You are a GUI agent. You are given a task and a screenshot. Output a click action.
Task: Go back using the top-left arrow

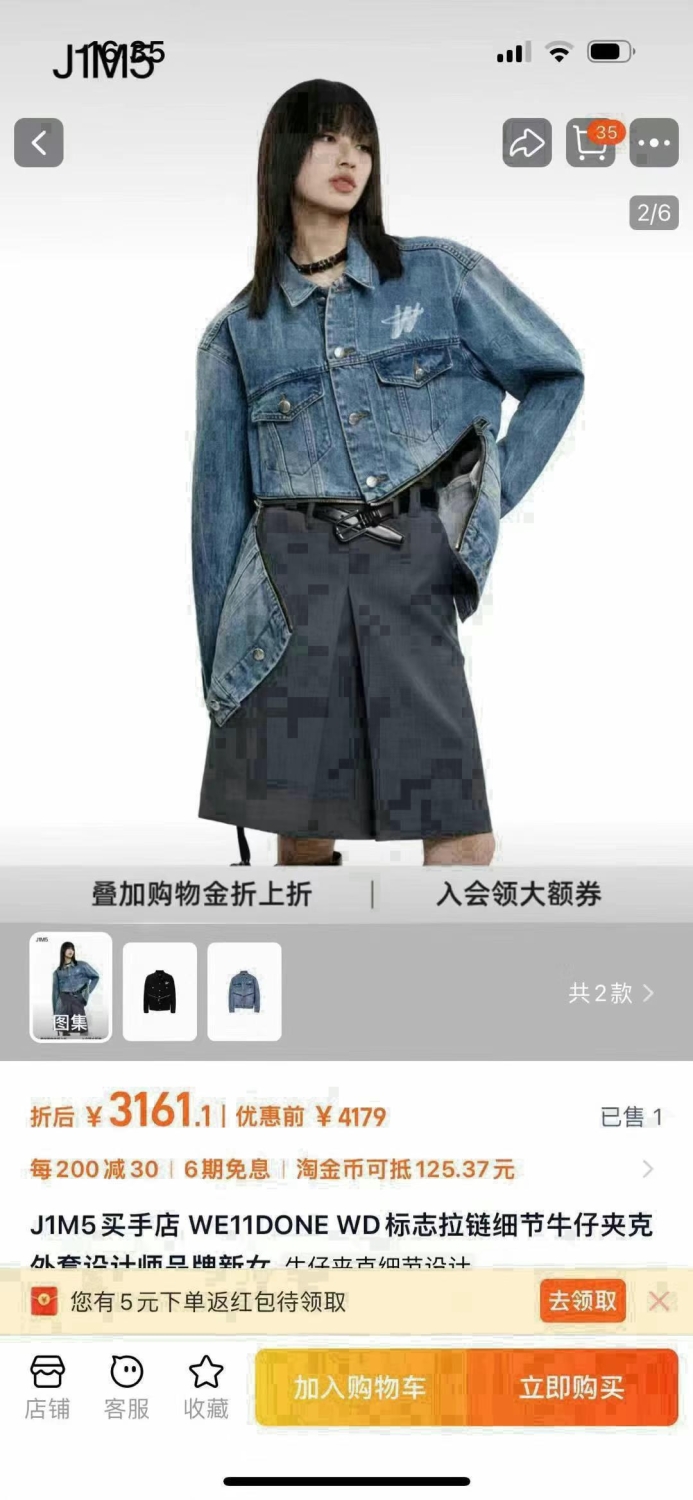pyautogui.click(x=39, y=143)
